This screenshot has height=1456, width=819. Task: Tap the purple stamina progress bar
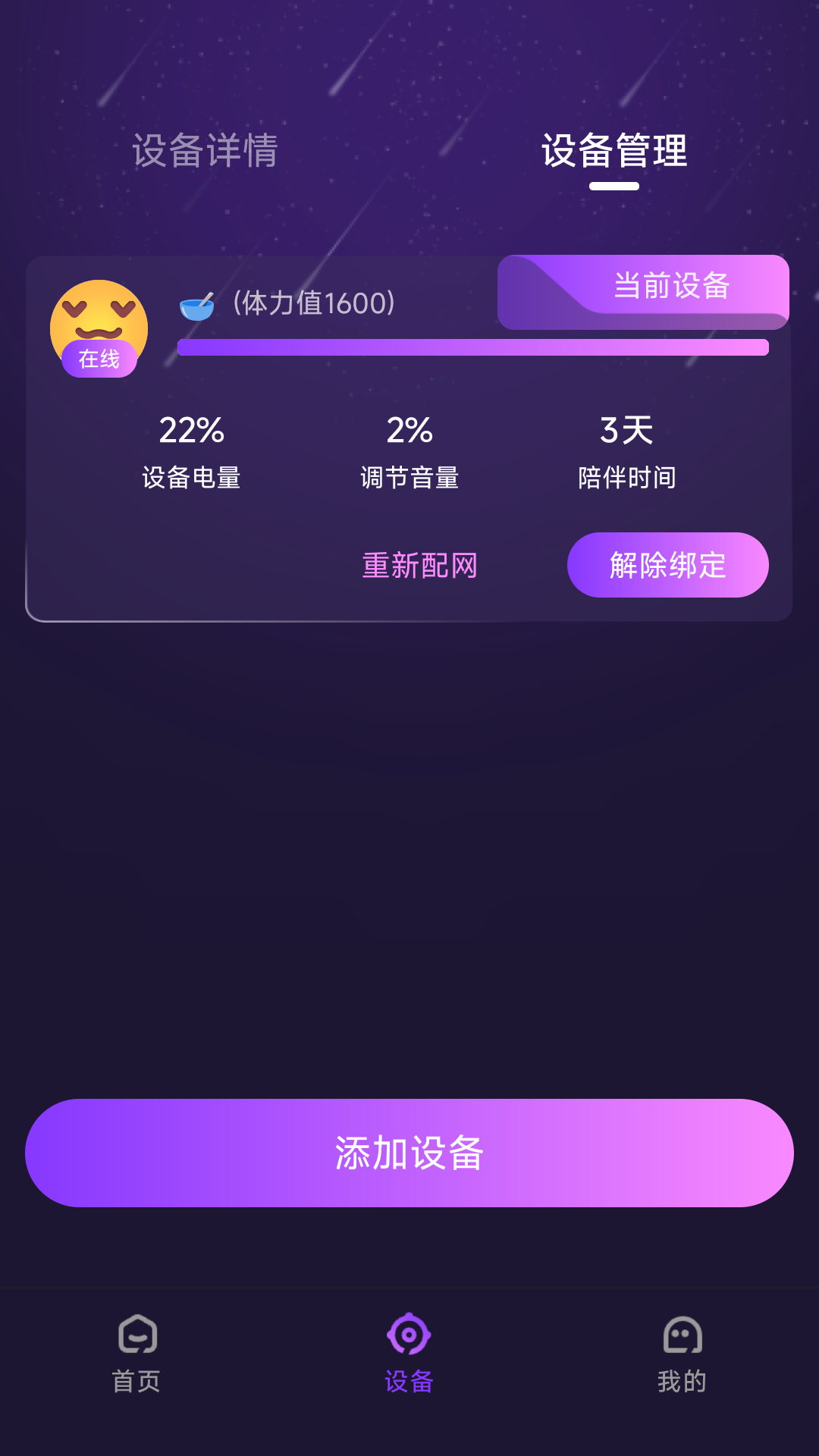(x=470, y=345)
